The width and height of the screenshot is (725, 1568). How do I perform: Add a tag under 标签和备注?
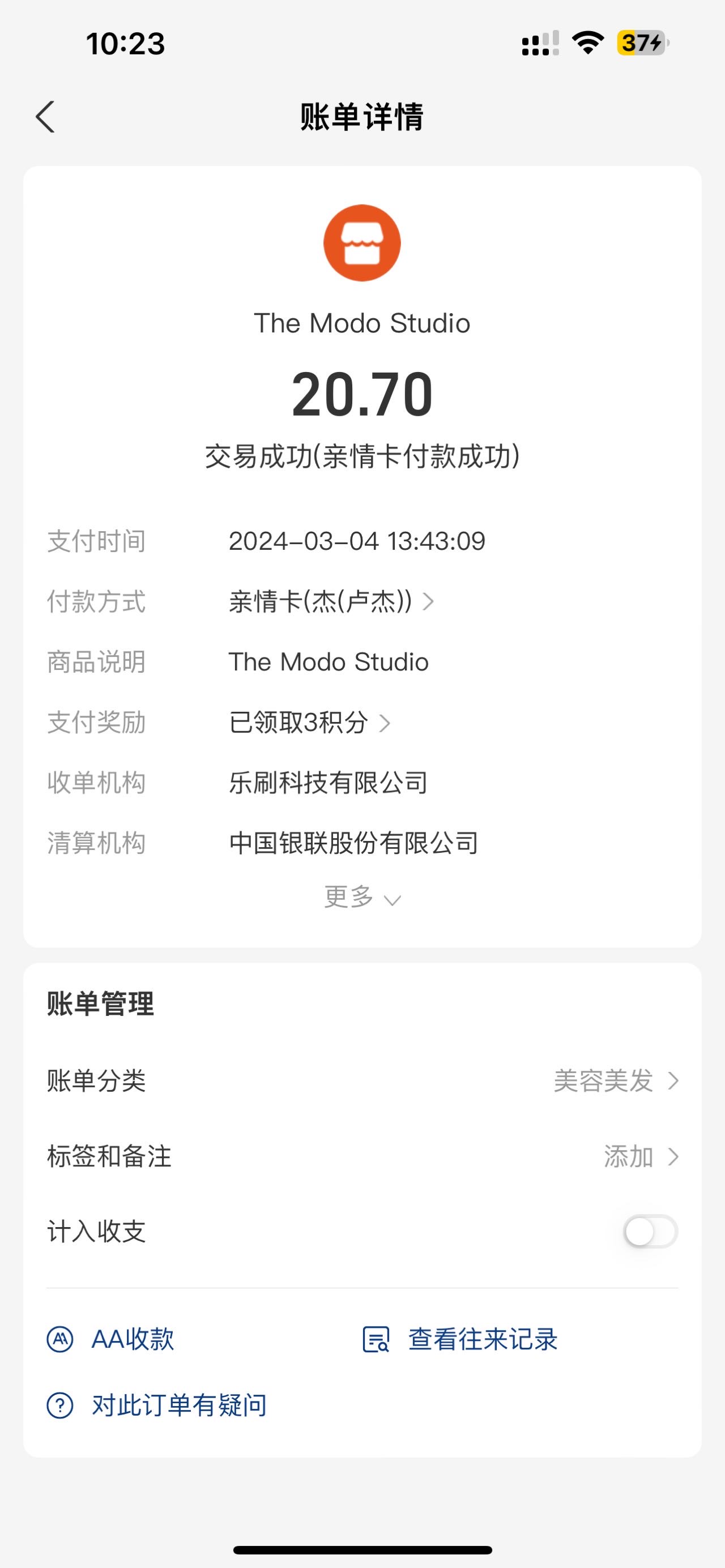pos(362,1156)
